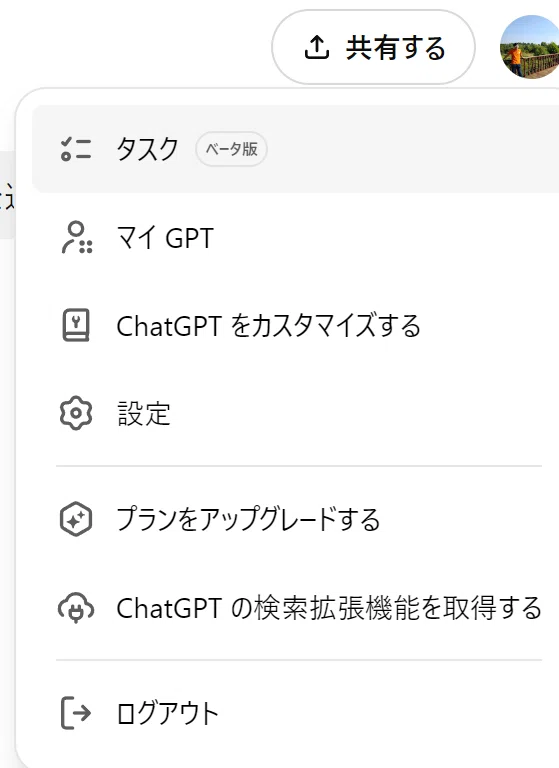
Task: Open 設定 settings
Action: pos(295,413)
